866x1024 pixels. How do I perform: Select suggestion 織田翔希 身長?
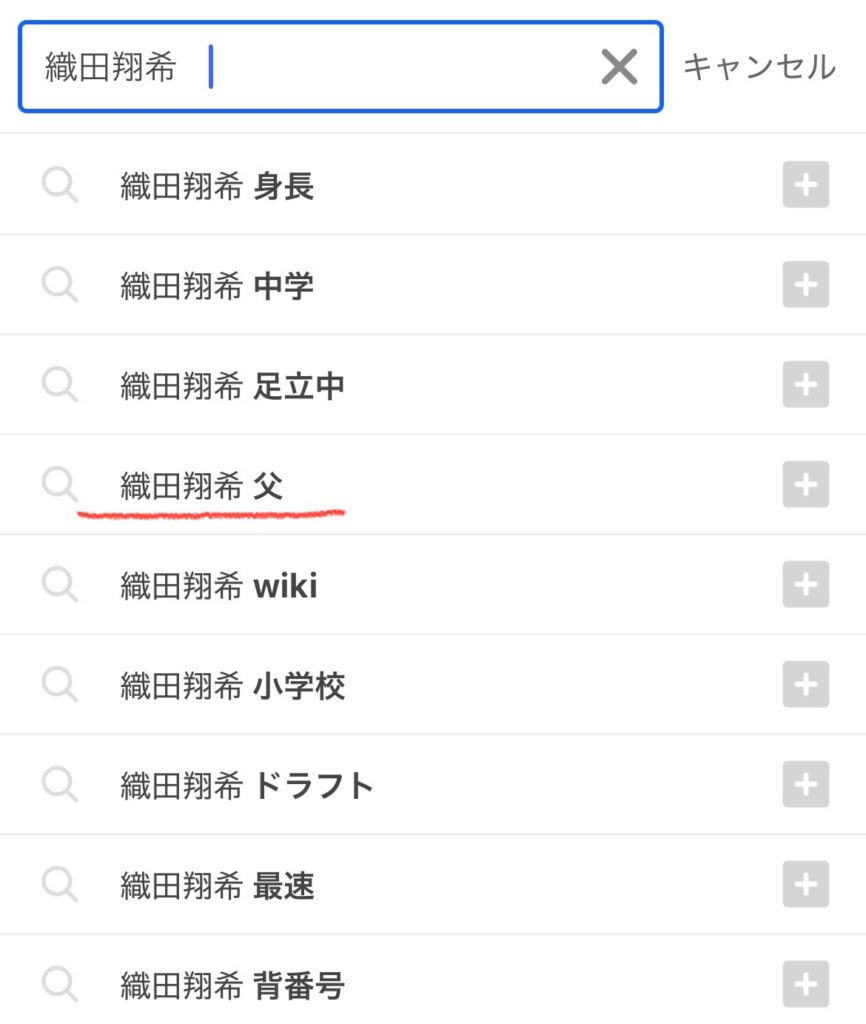217,186
